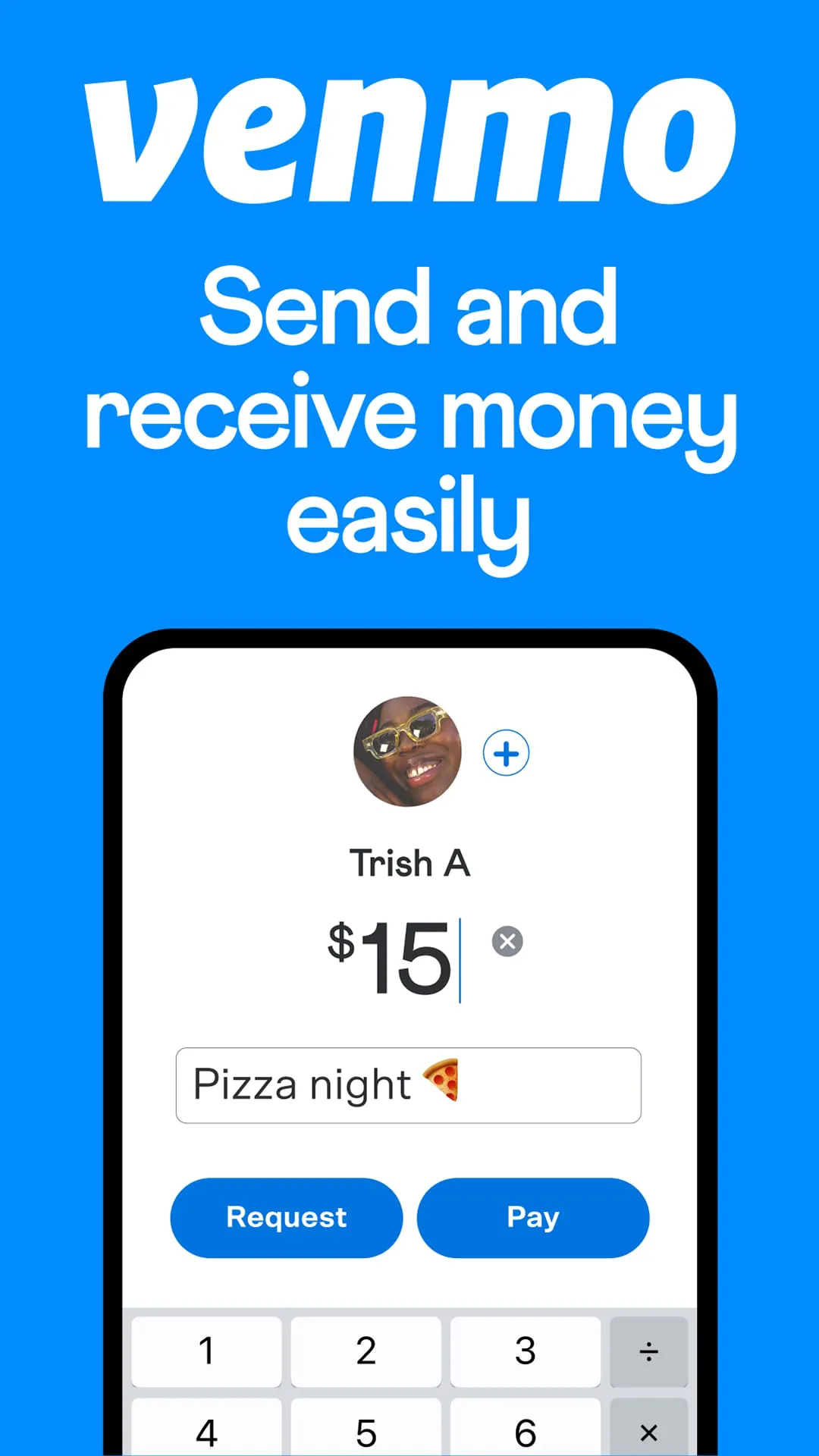Click the plus icon beside the profile photo
The image size is (819, 1456).
506,753
